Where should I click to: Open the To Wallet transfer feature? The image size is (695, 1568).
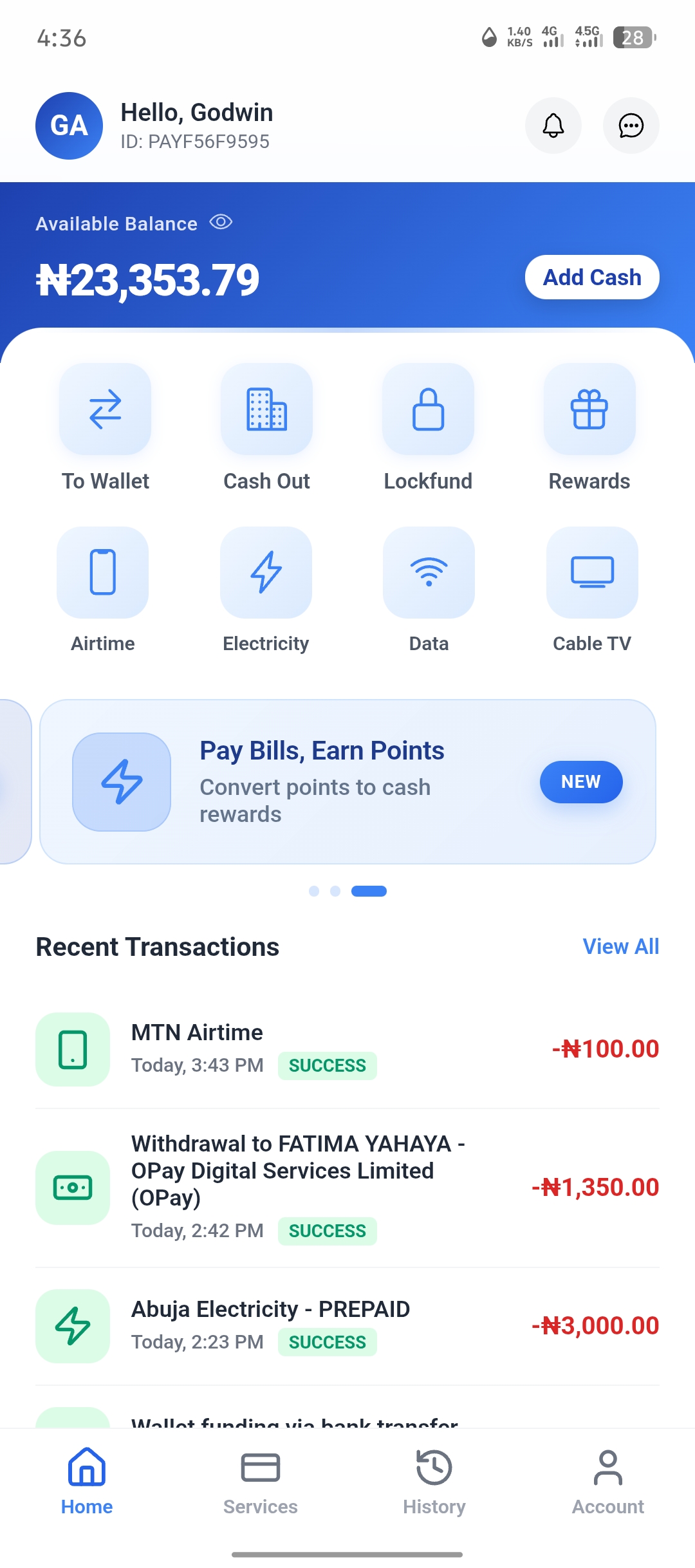(x=105, y=409)
